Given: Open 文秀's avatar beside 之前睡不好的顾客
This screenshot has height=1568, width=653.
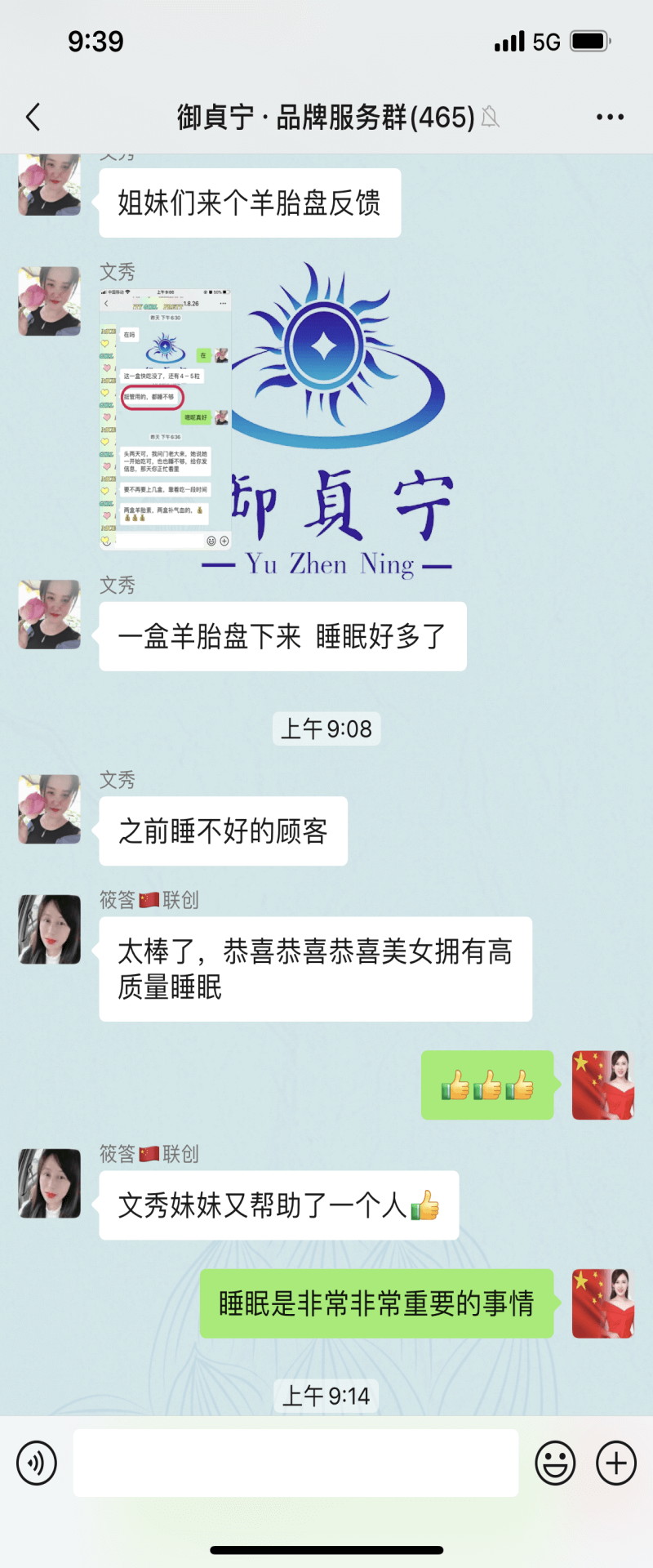Looking at the screenshot, I should pos(50,809).
